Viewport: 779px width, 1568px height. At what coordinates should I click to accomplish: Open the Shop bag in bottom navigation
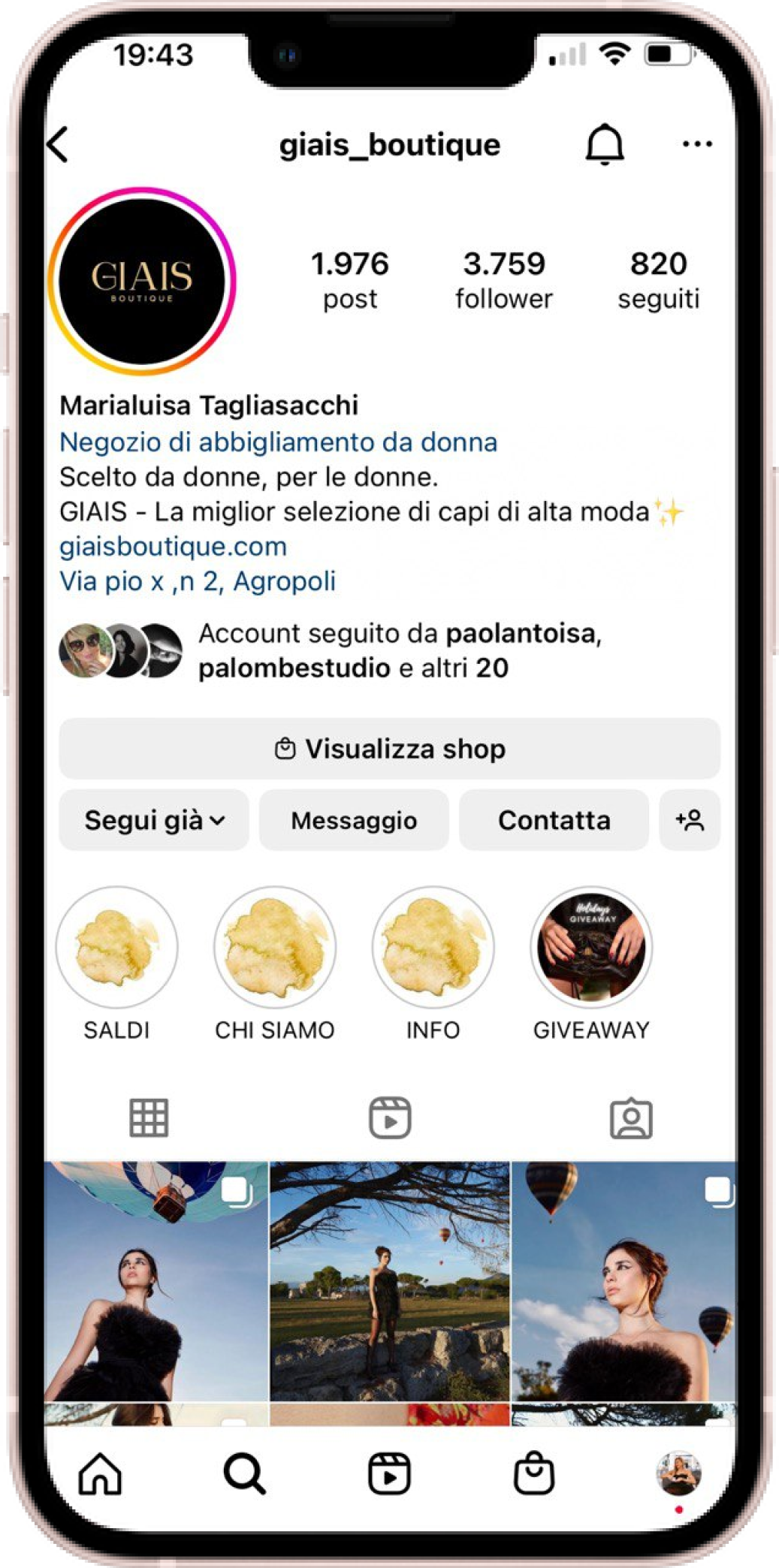pos(534,1473)
